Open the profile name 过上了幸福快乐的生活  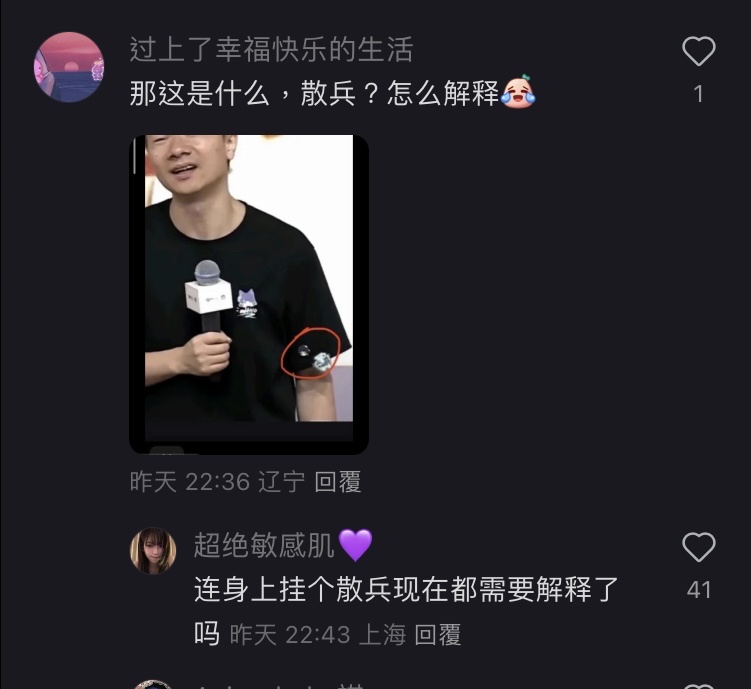pyautogui.click(x=271, y=49)
